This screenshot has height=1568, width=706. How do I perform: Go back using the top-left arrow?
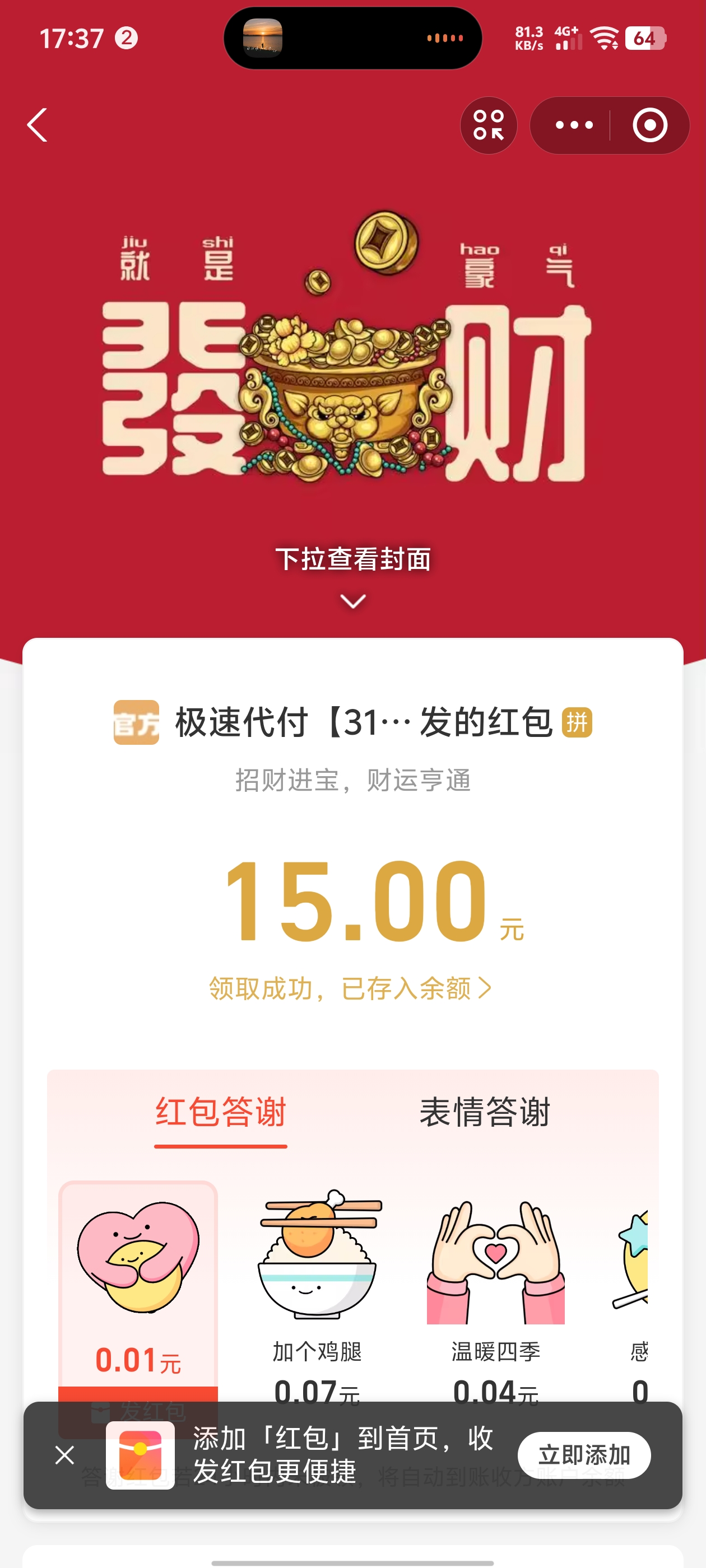pos(38,125)
